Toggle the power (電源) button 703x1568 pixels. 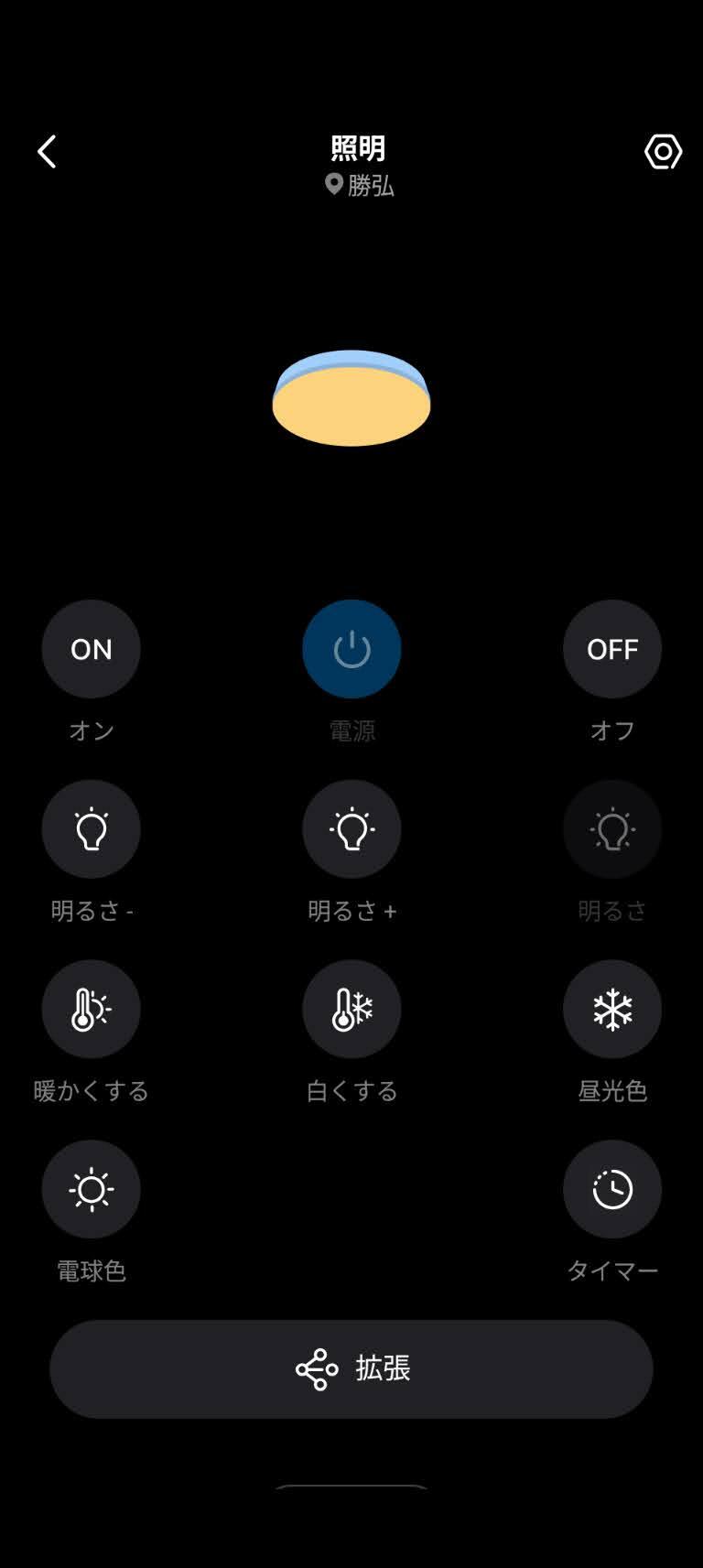[x=351, y=649]
